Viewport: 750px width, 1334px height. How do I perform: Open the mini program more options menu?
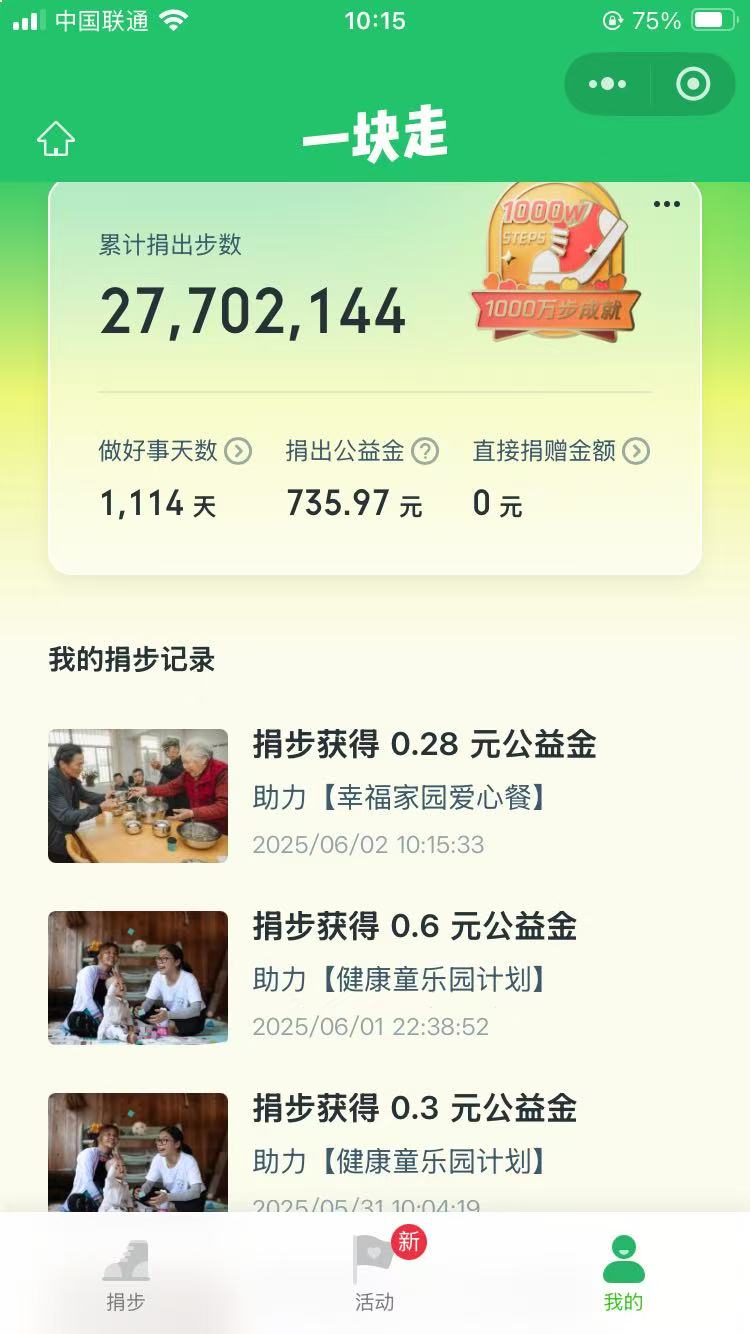608,84
